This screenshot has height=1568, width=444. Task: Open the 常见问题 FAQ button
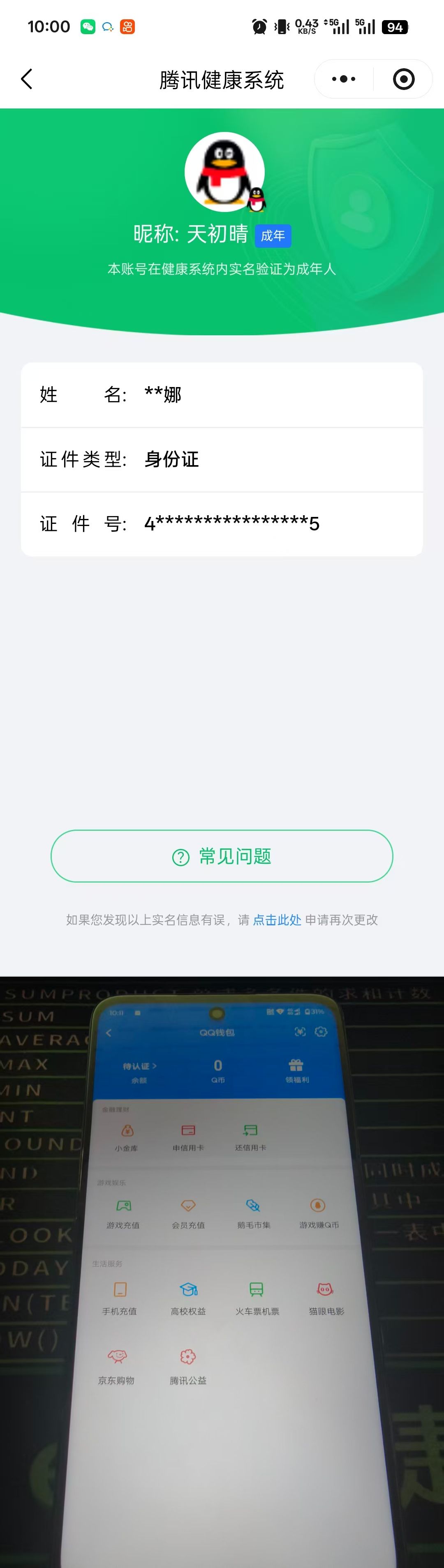[x=222, y=856]
